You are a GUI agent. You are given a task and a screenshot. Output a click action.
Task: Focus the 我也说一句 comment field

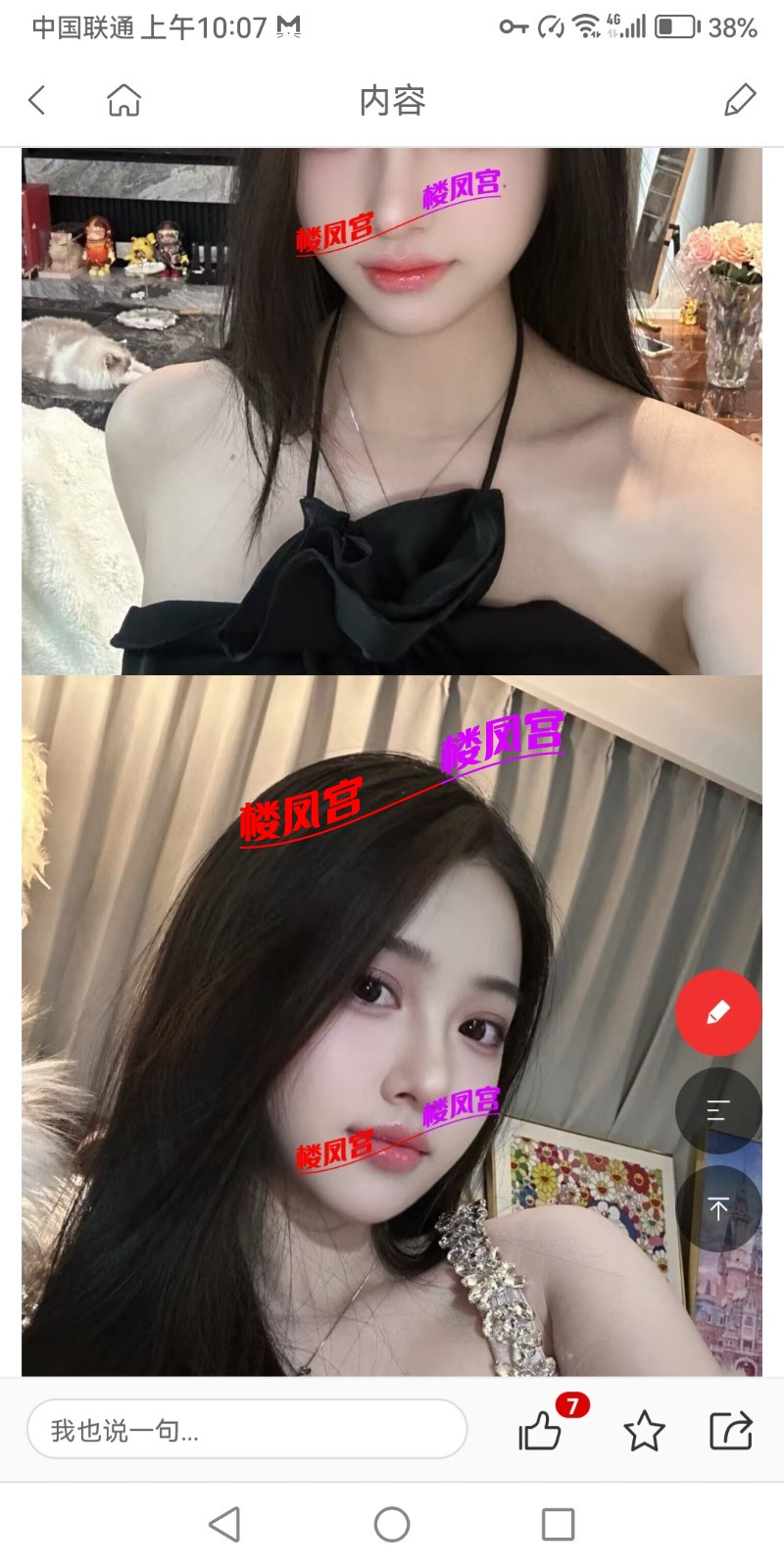coord(247,1431)
